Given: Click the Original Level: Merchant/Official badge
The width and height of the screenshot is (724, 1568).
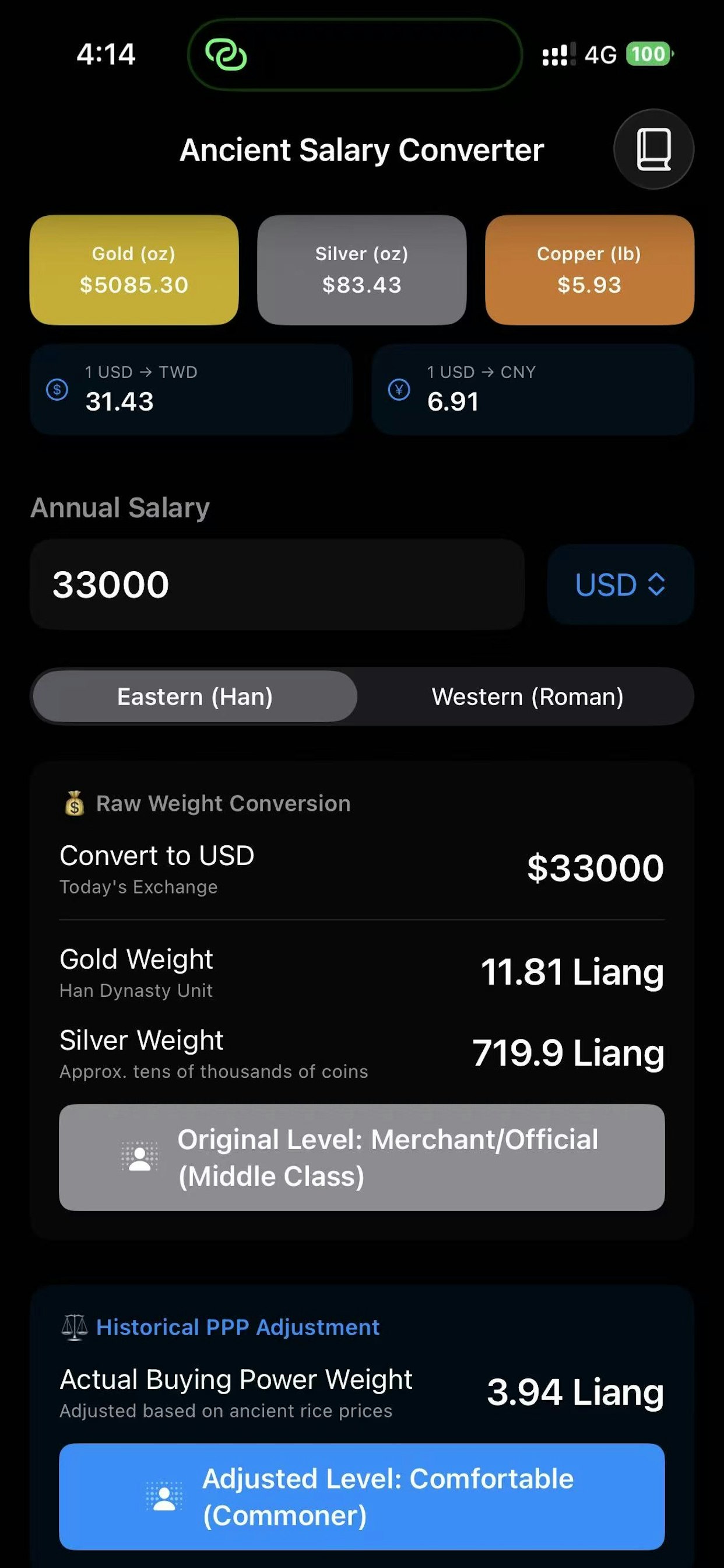Looking at the screenshot, I should (361, 1158).
